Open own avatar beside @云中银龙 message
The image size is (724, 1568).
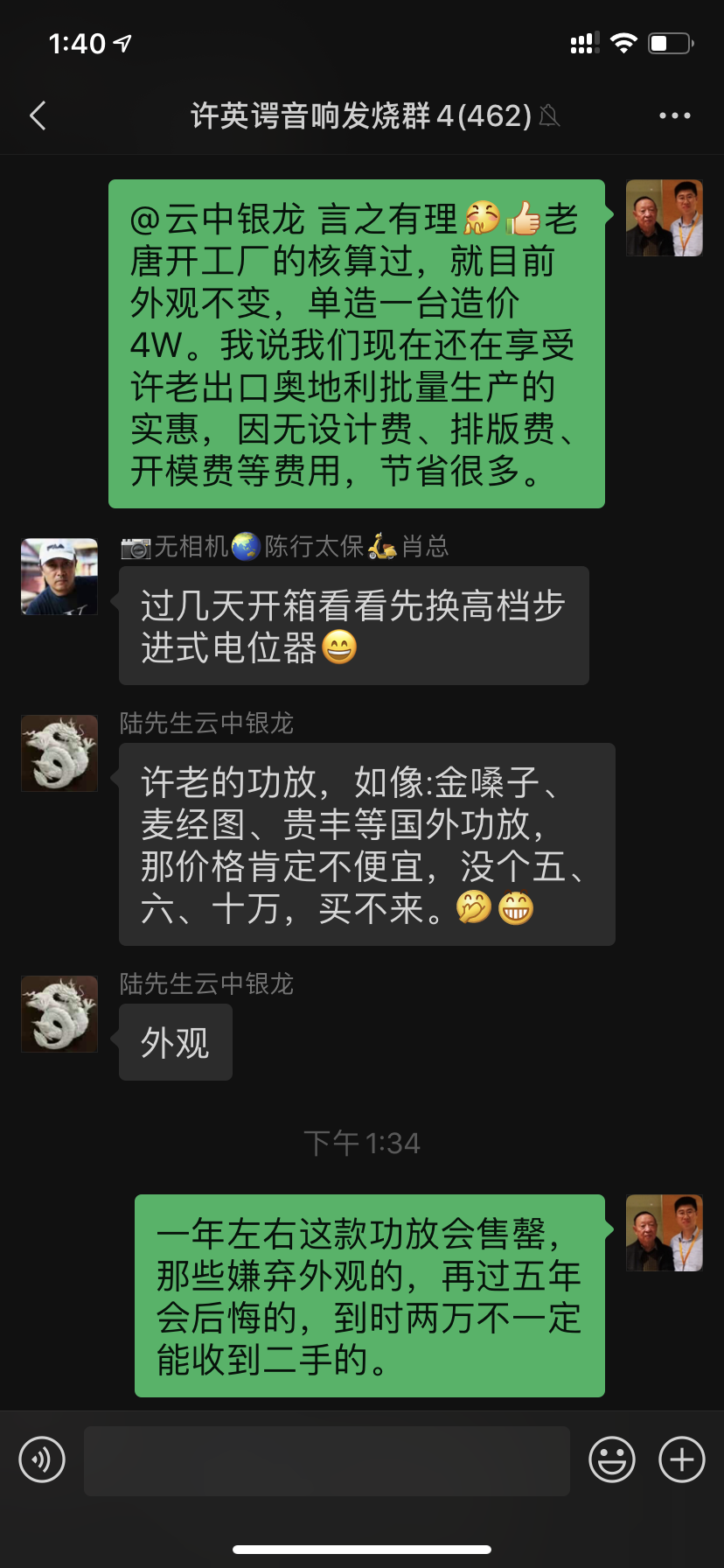click(665, 218)
